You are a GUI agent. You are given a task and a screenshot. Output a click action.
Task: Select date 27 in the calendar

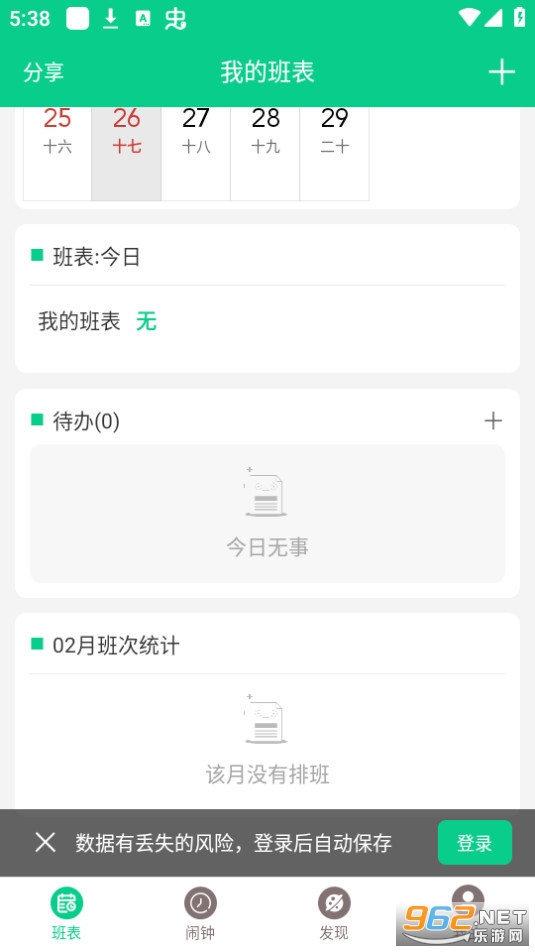[196, 153]
